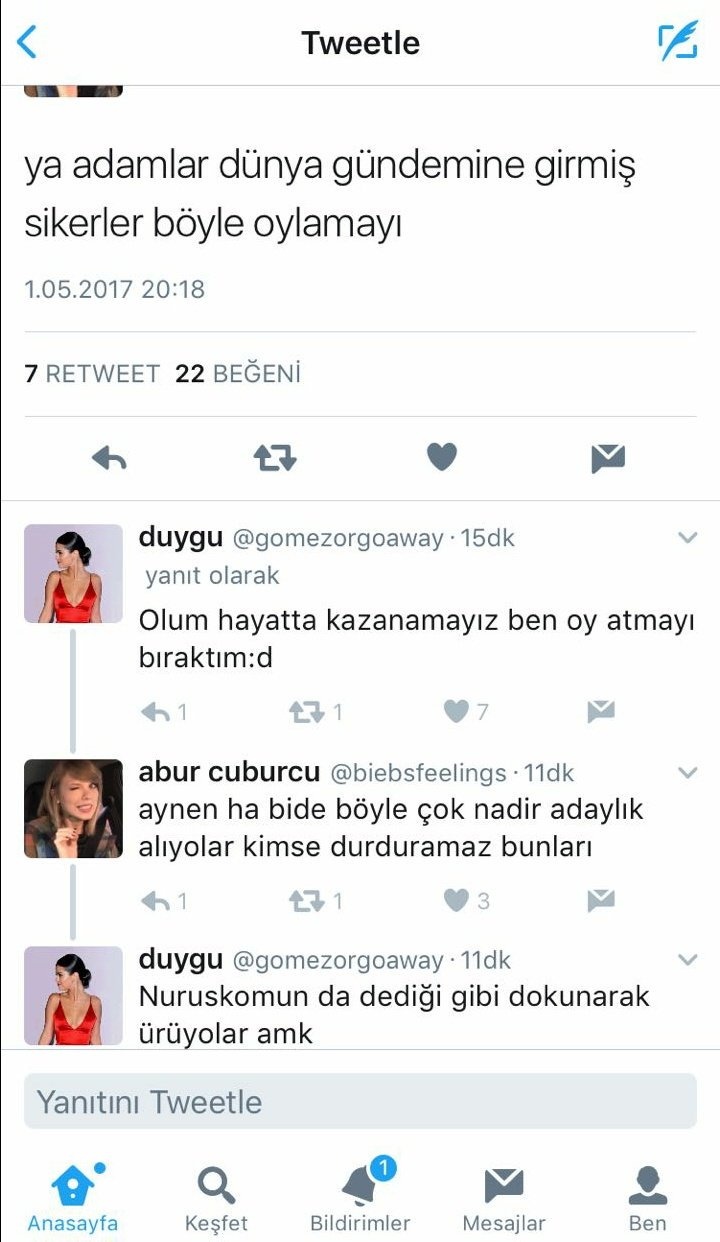This screenshot has width=720, height=1242.
Task: Open the 7 Retweet list
Action: click(92, 374)
